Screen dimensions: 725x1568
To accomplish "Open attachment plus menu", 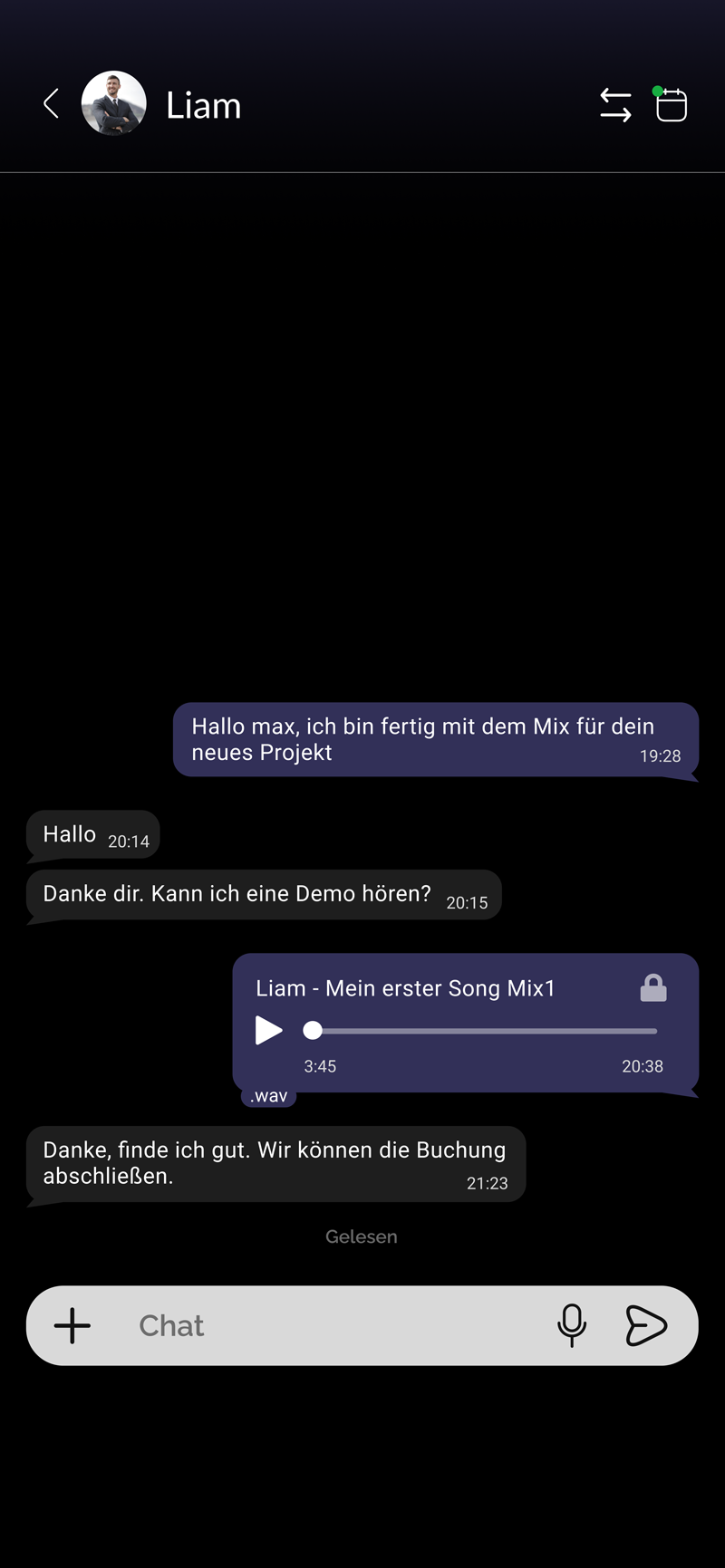I will [72, 1325].
